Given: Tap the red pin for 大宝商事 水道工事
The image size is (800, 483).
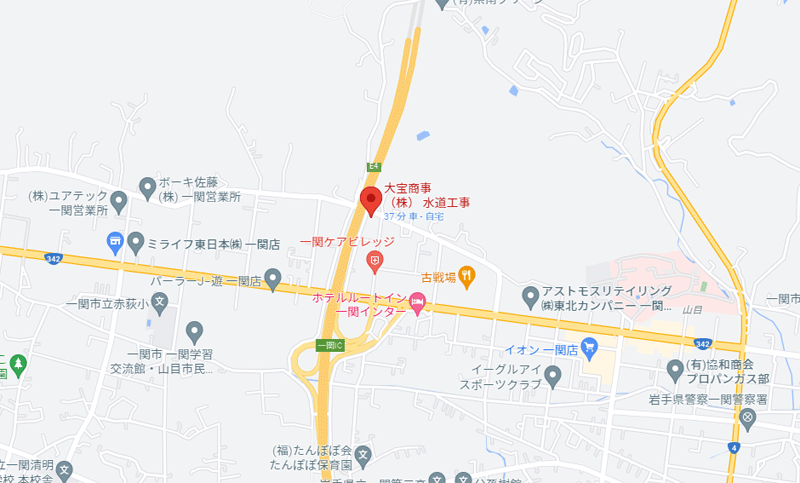Looking at the screenshot, I should pyautogui.click(x=371, y=200).
